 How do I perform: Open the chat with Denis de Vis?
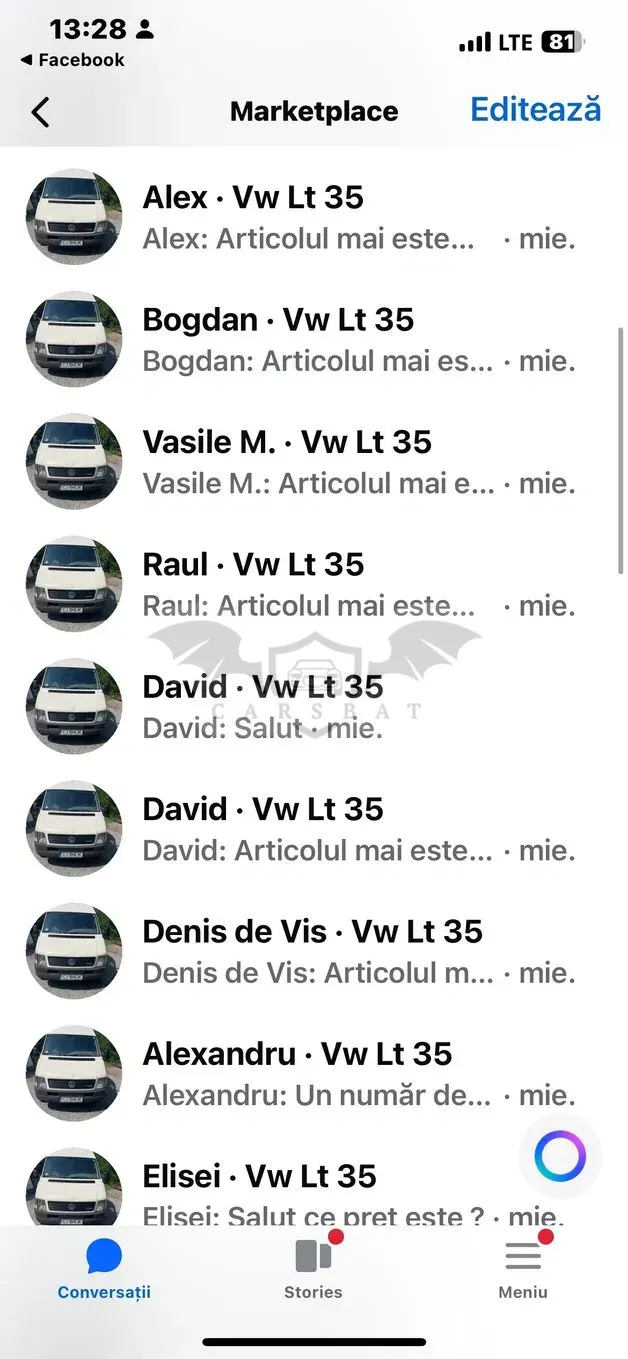(314, 950)
